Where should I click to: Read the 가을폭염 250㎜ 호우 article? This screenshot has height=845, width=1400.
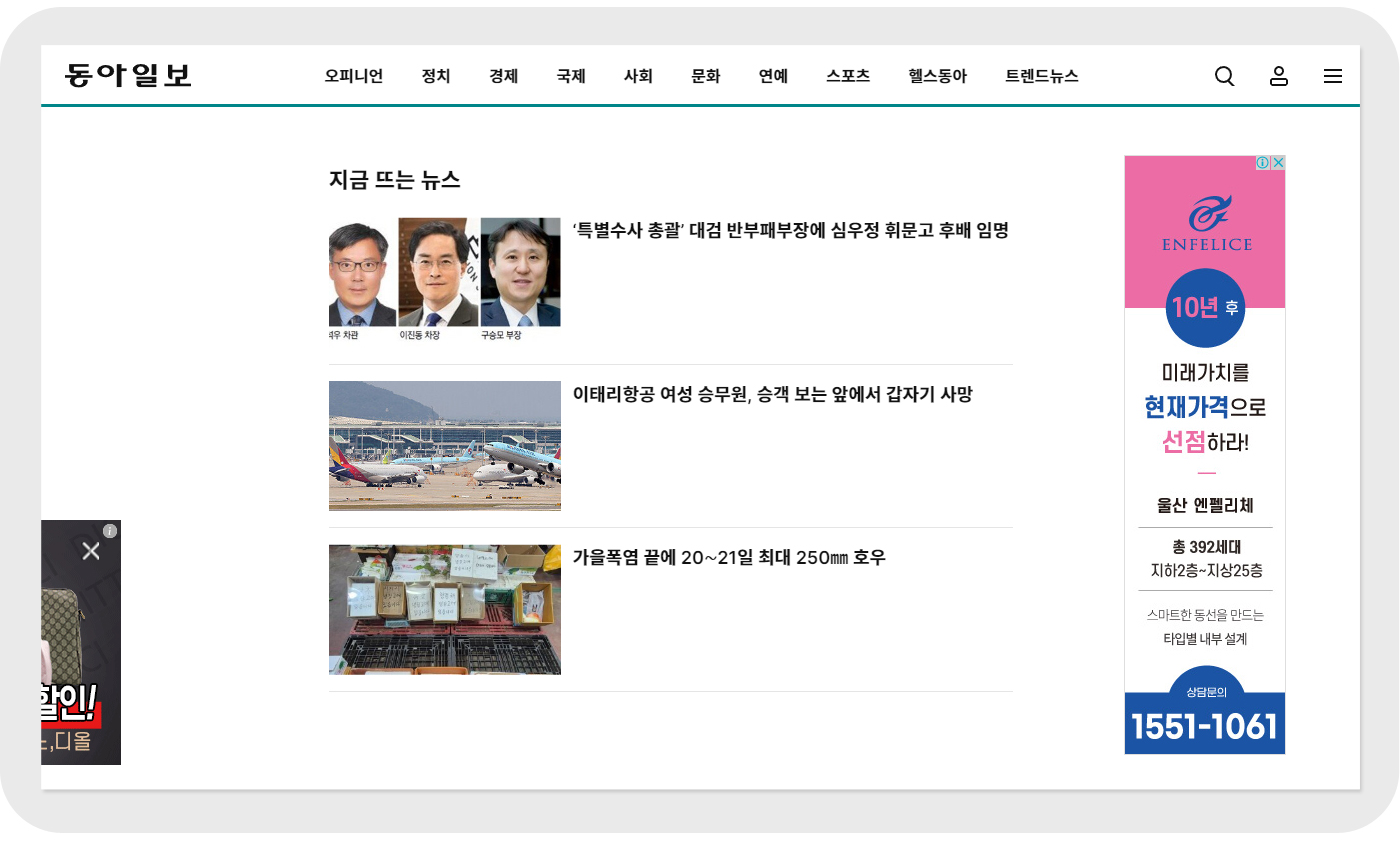[x=729, y=558]
